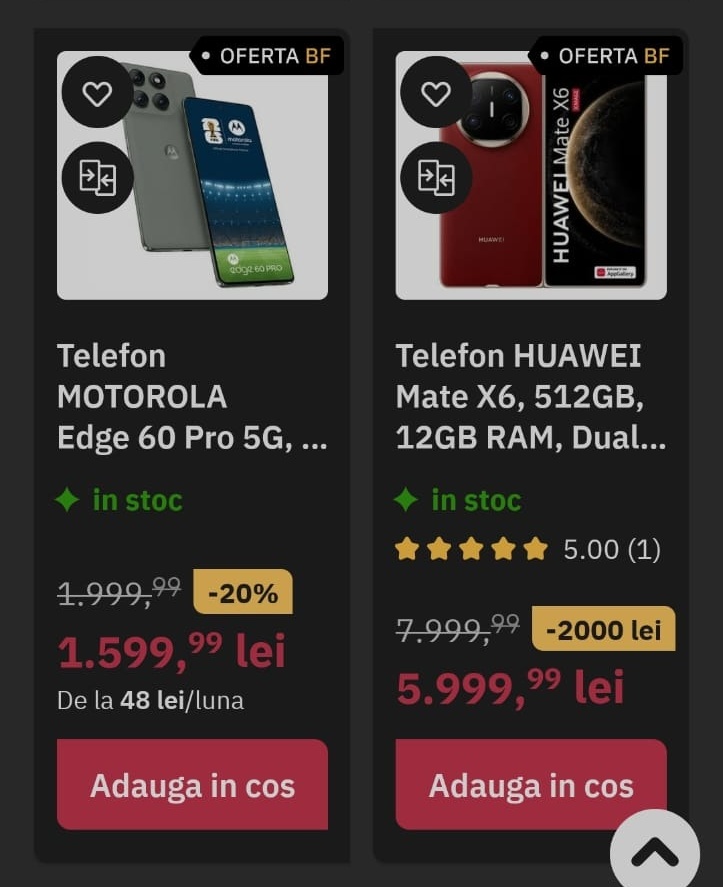
Task: Tap compare icon on Huawei Mate X6
Action: click(436, 178)
